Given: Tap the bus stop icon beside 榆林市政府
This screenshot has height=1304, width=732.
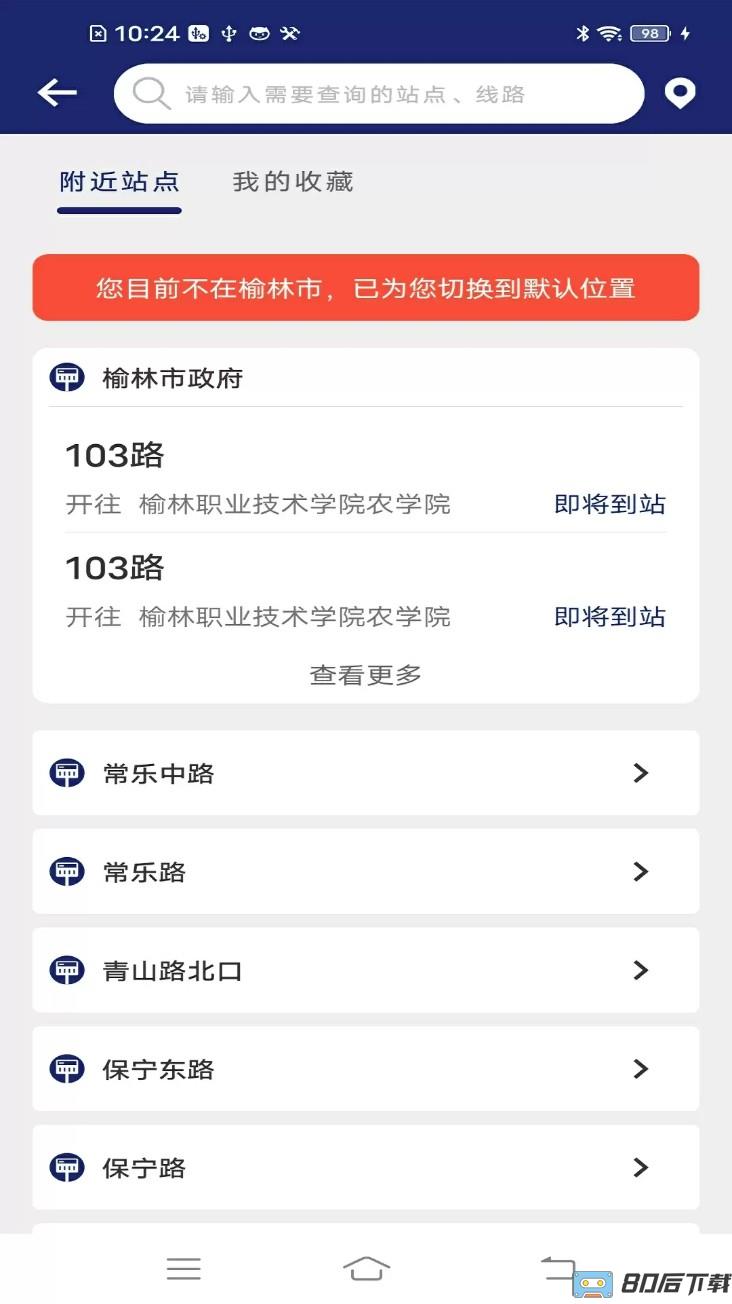Looking at the screenshot, I should pyautogui.click(x=66, y=378).
